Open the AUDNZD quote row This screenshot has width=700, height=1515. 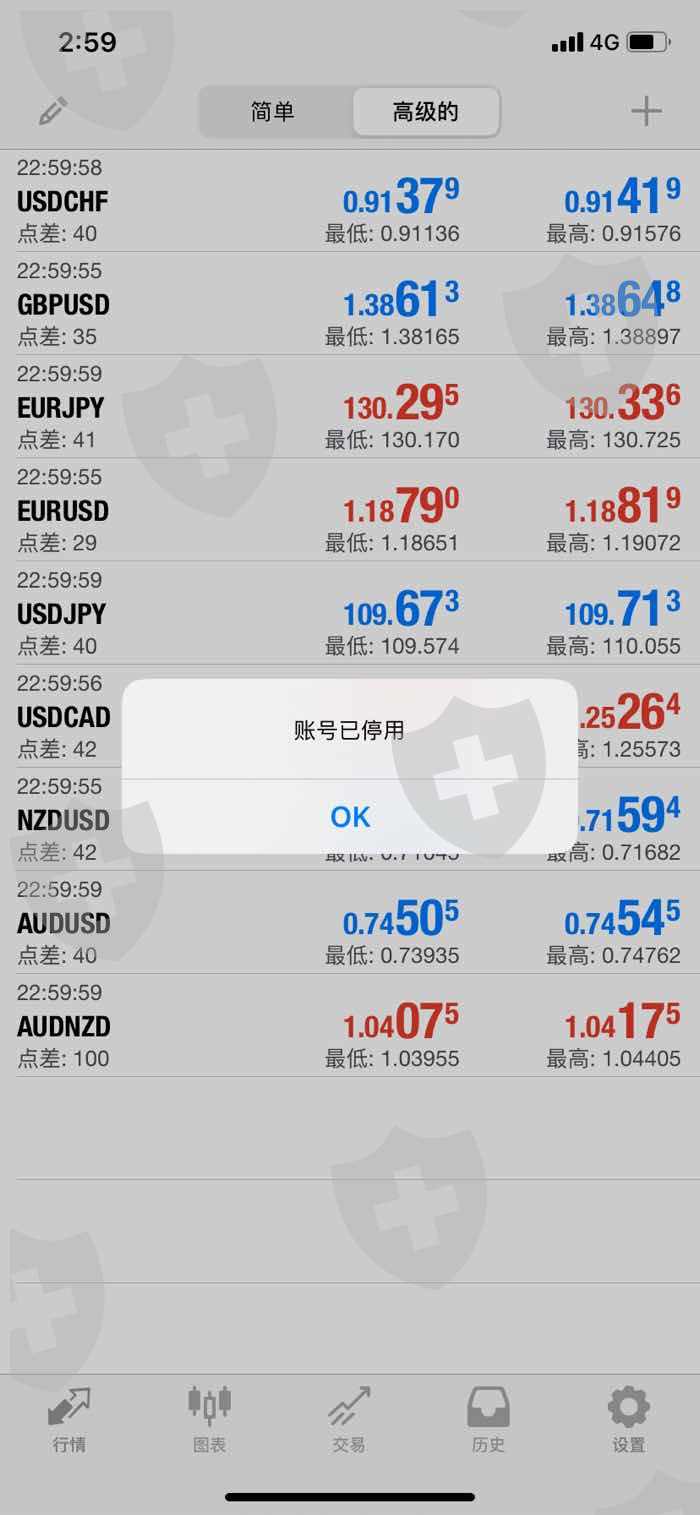pyautogui.click(x=350, y=1025)
